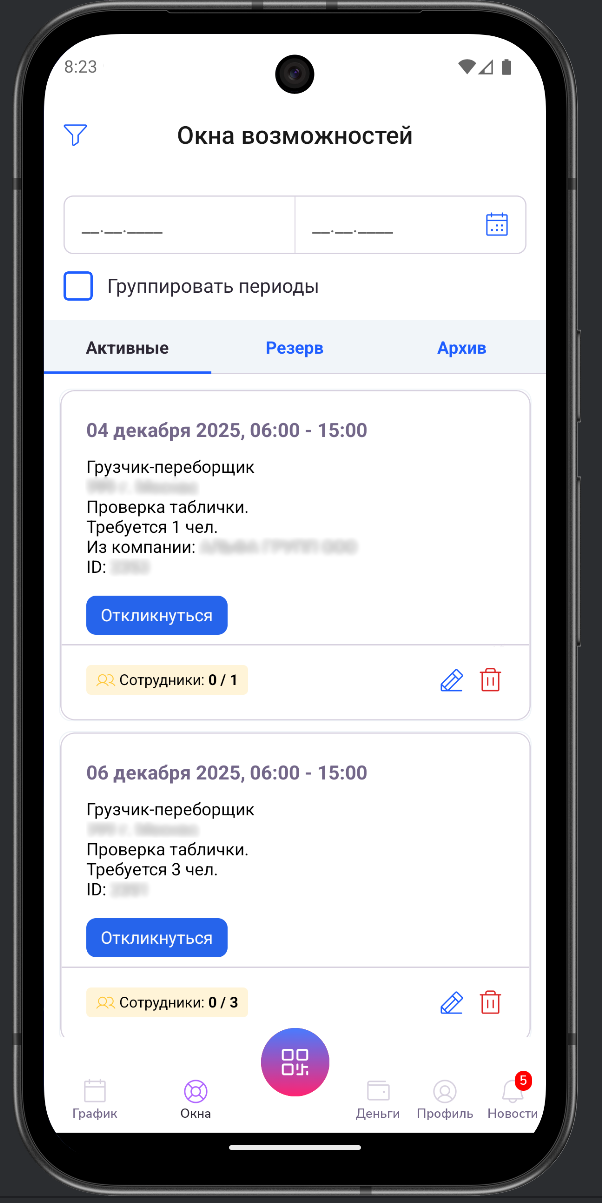Viewport: 602px width, 1203px height.
Task: Switch to the Резерв tab
Action: coord(294,348)
